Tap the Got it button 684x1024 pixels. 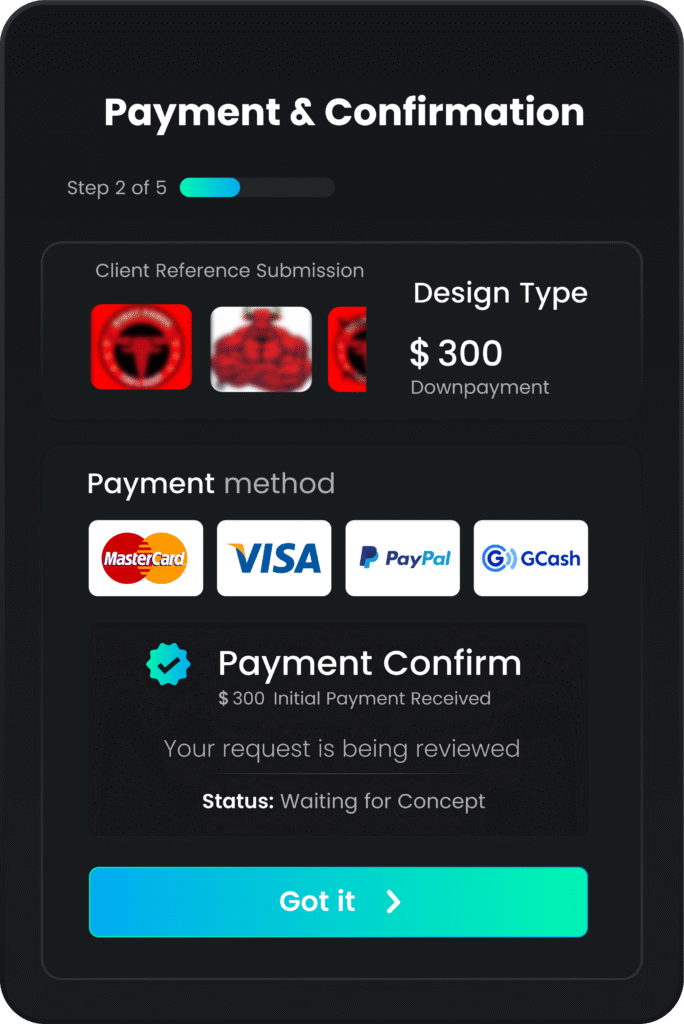(x=338, y=901)
